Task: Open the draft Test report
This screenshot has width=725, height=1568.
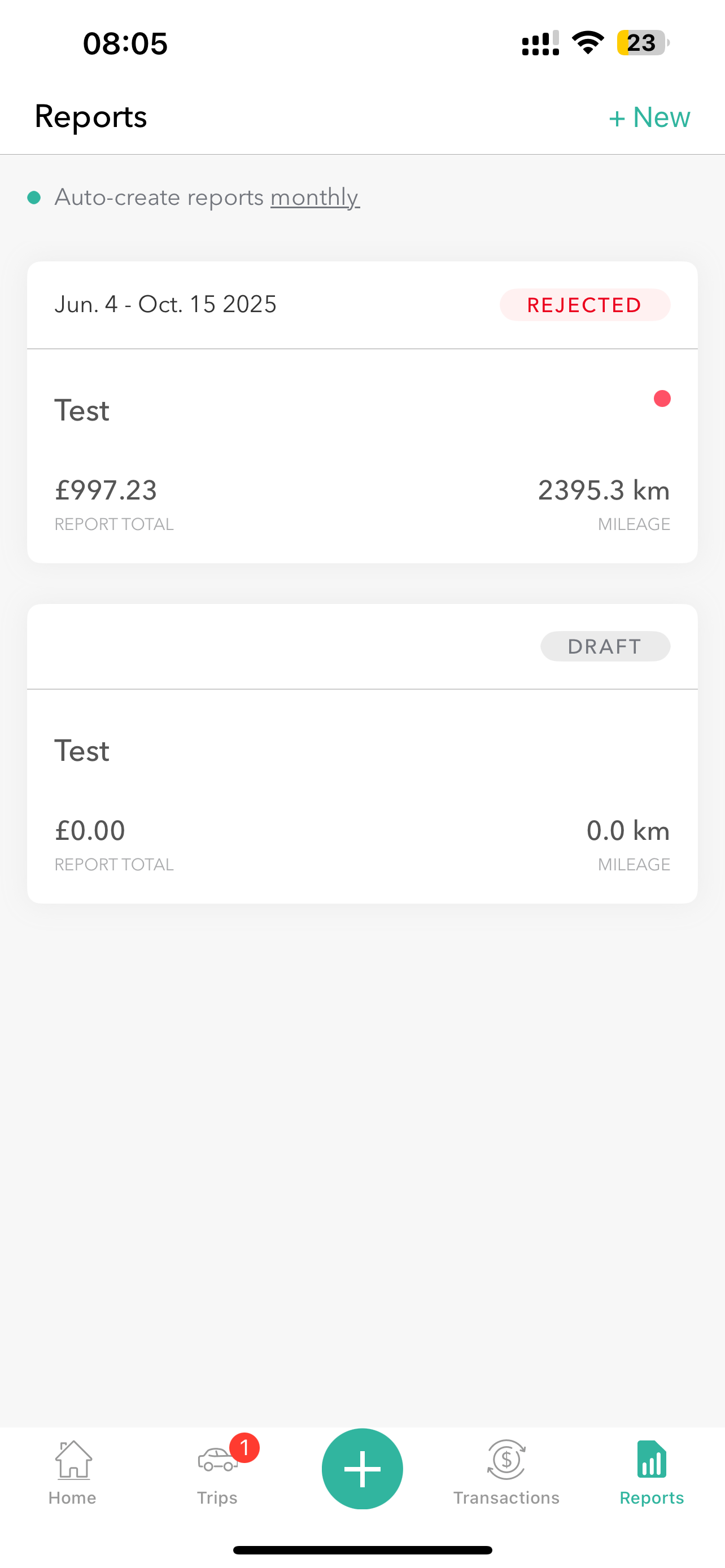Action: point(362,753)
